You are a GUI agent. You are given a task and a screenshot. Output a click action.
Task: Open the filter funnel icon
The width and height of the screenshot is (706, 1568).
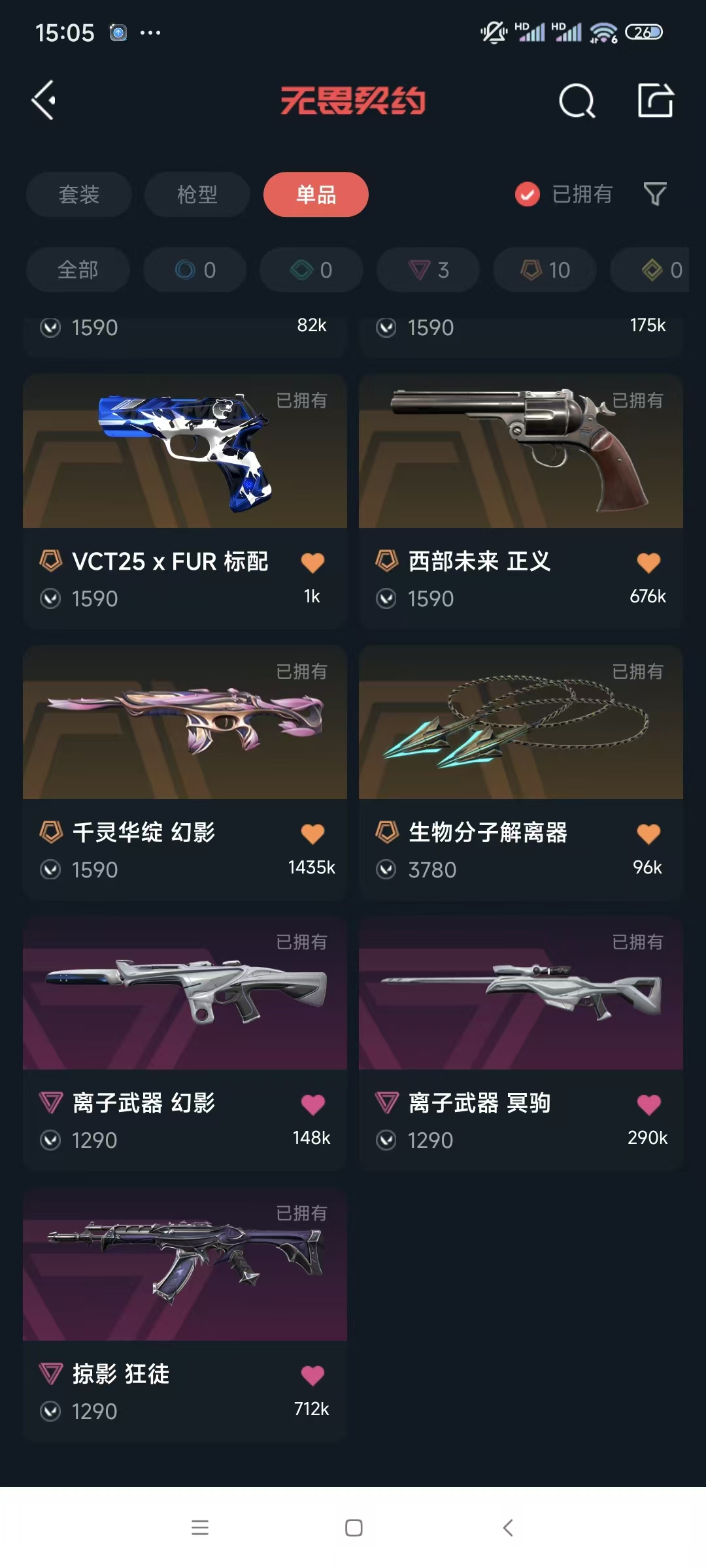point(655,194)
